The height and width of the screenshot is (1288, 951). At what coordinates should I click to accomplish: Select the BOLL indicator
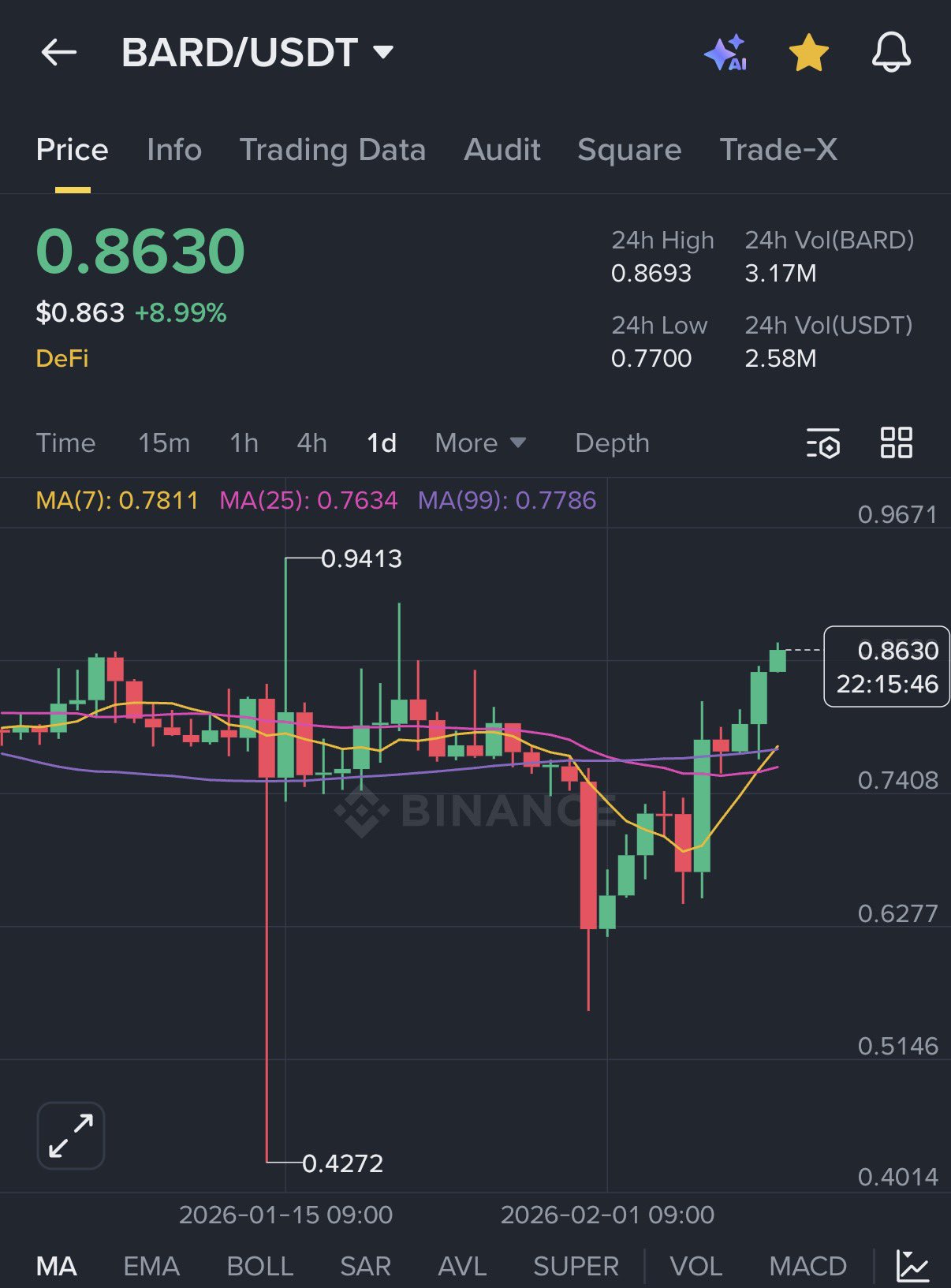click(259, 1266)
